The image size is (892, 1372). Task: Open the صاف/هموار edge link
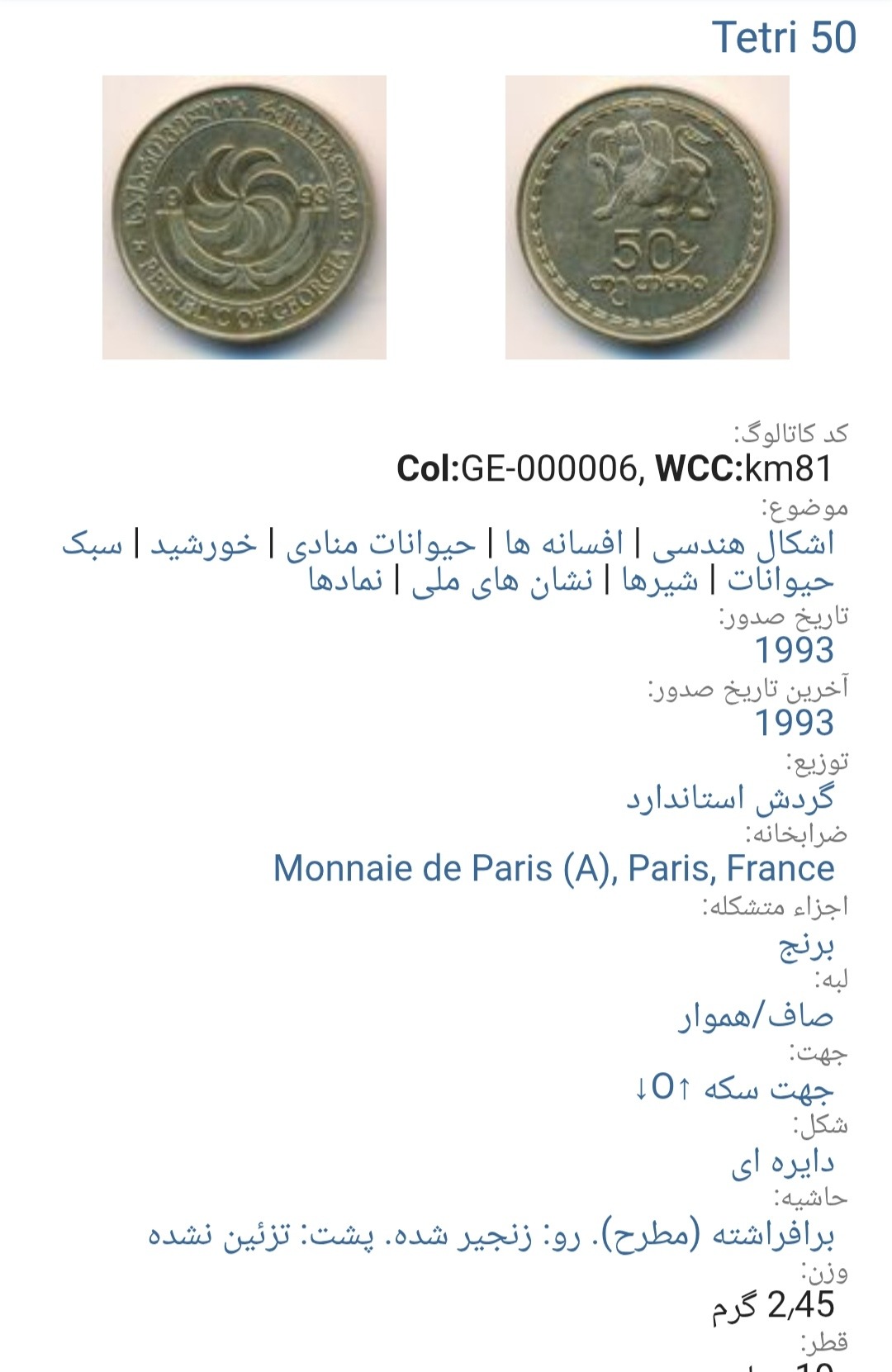click(x=756, y=1017)
